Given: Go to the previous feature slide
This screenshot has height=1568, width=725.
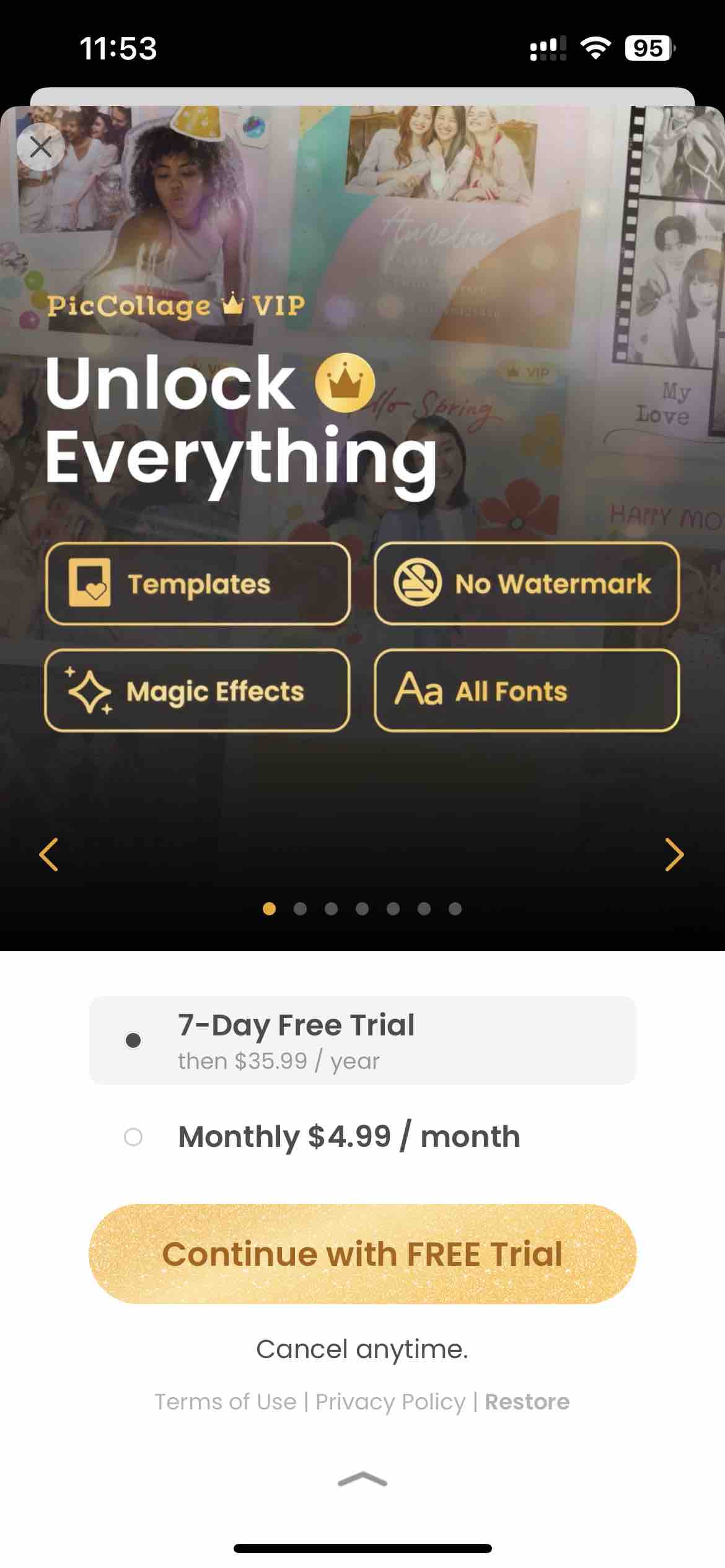Looking at the screenshot, I should click(x=48, y=855).
